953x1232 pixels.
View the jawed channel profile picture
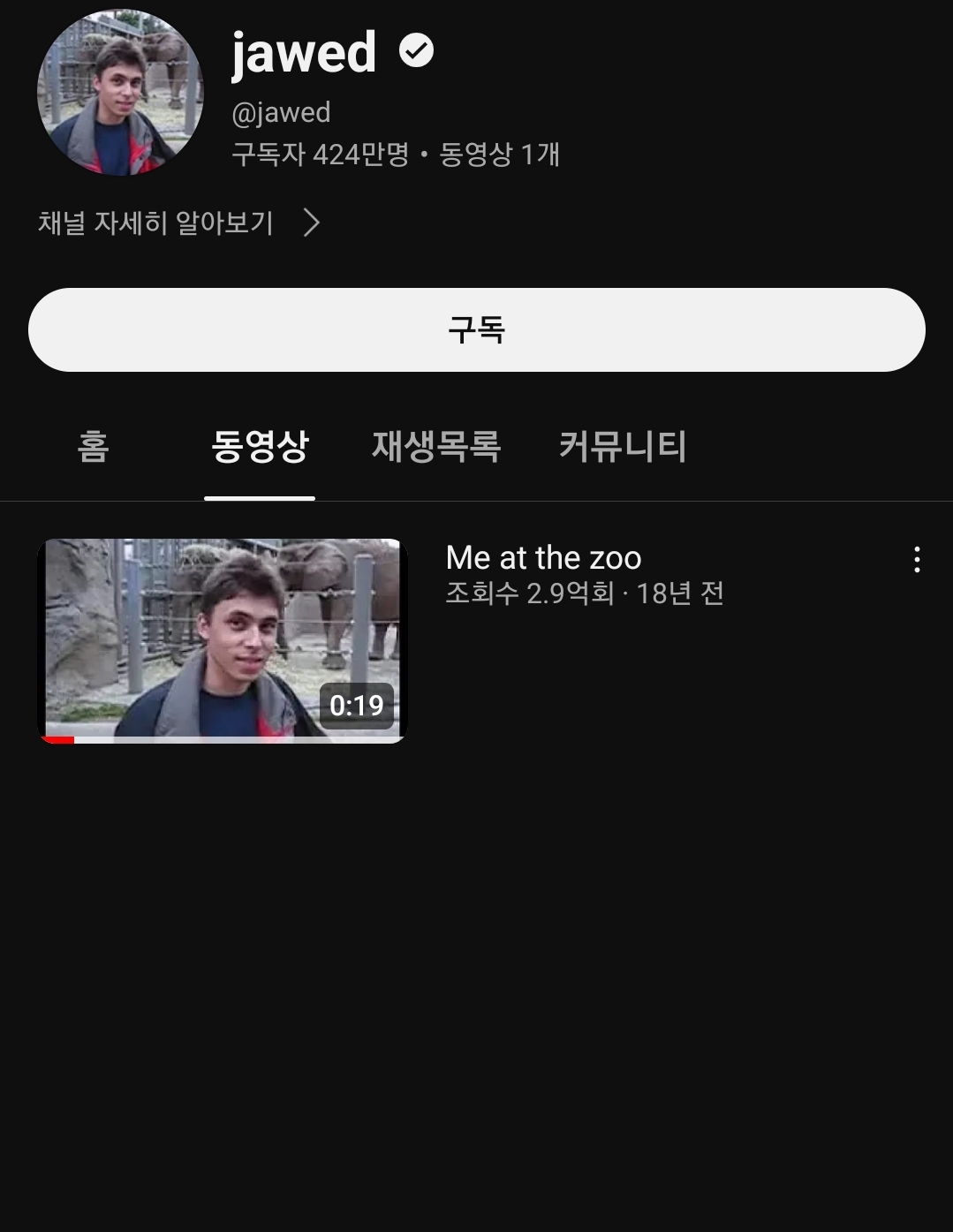[120, 93]
